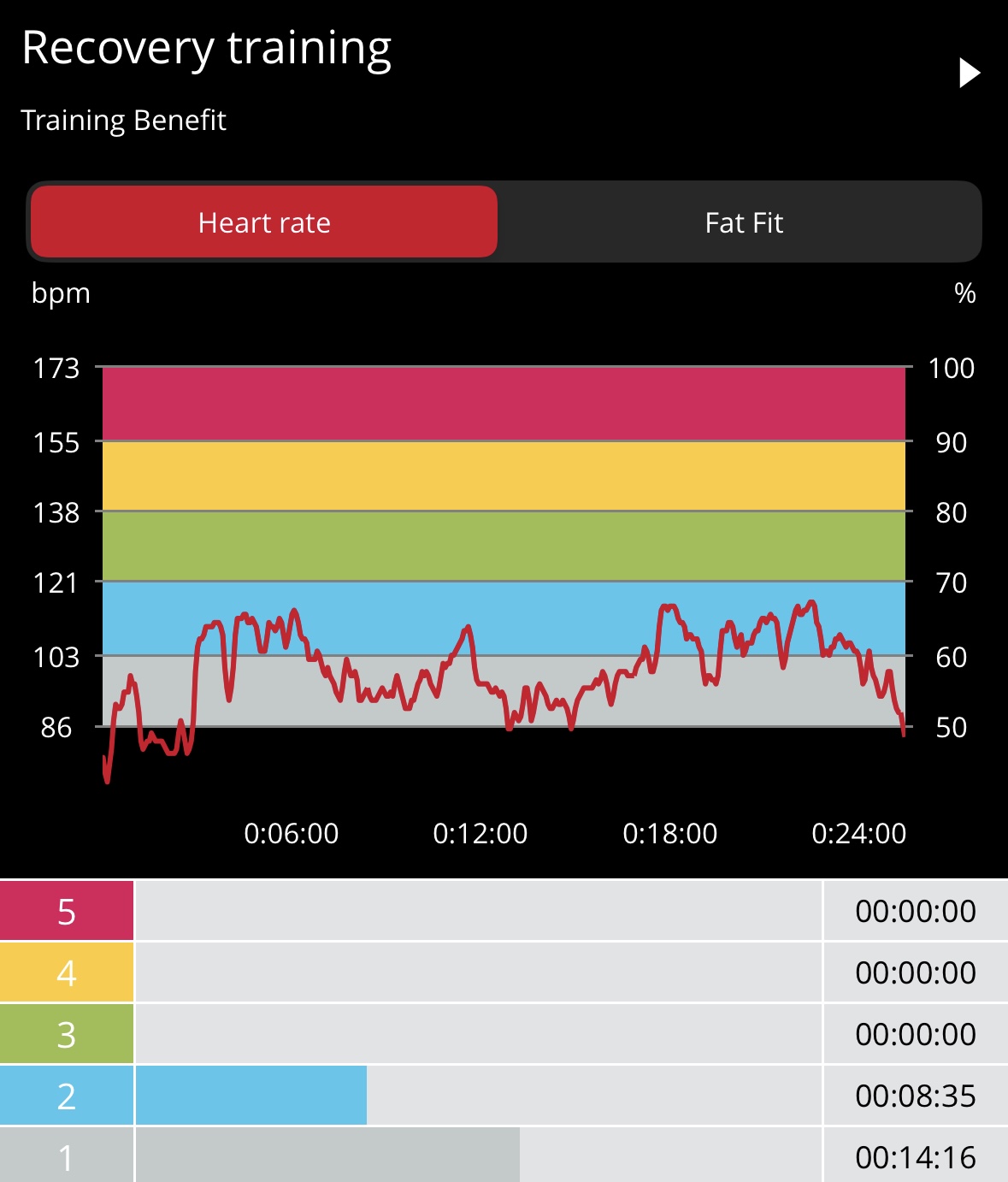This screenshot has height=1182, width=1008.
Task: Switch to the Fat Fit tab
Action: (743, 222)
